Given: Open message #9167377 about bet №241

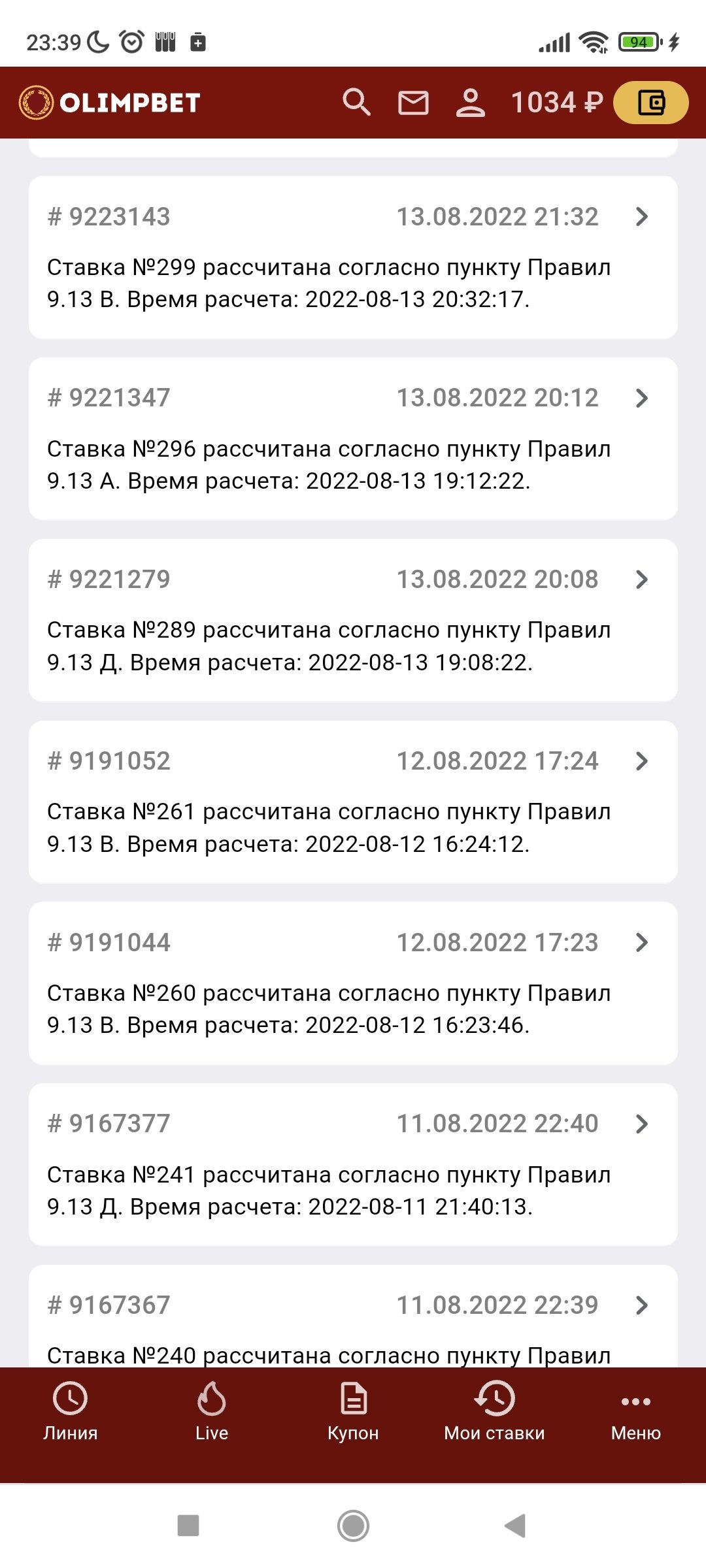Looking at the screenshot, I should [353, 1164].
